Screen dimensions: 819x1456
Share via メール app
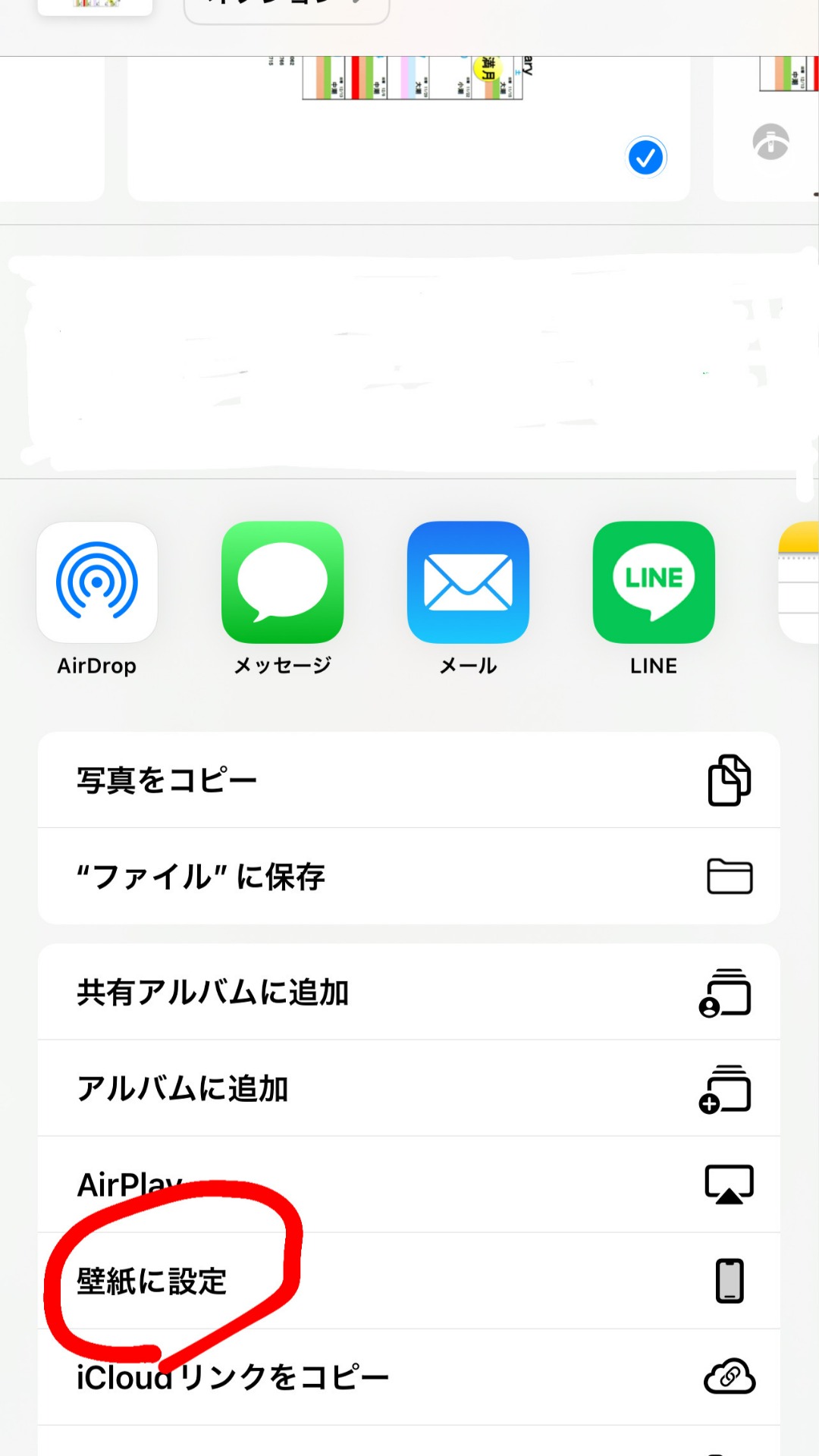click(468, 582)
